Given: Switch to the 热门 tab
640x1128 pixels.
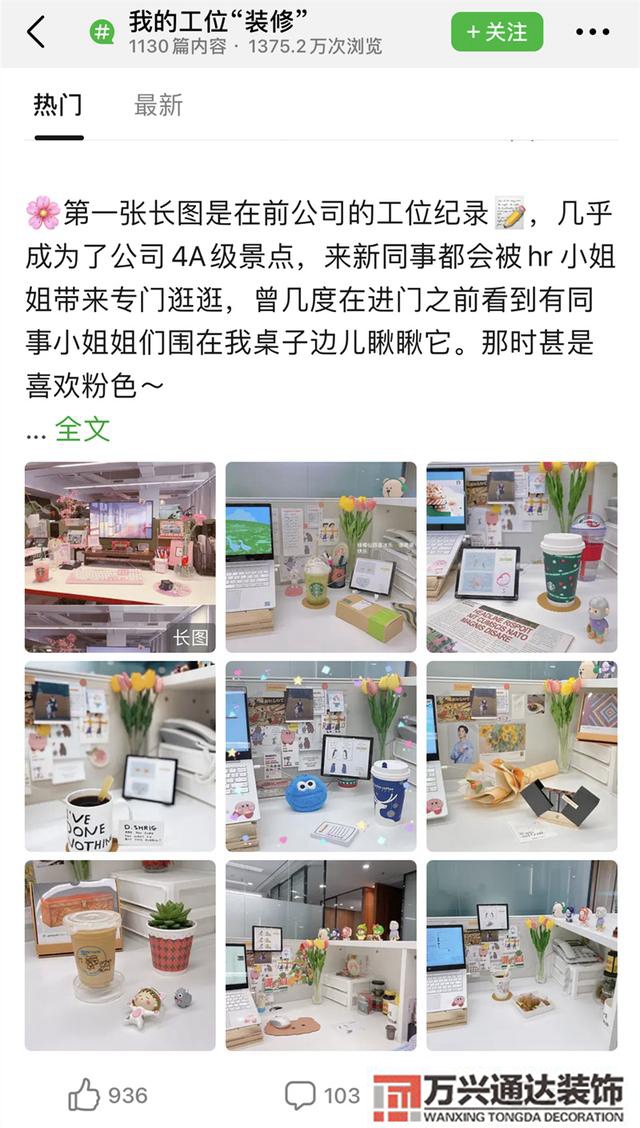Looking at the screenshot, I should (58, 105).
